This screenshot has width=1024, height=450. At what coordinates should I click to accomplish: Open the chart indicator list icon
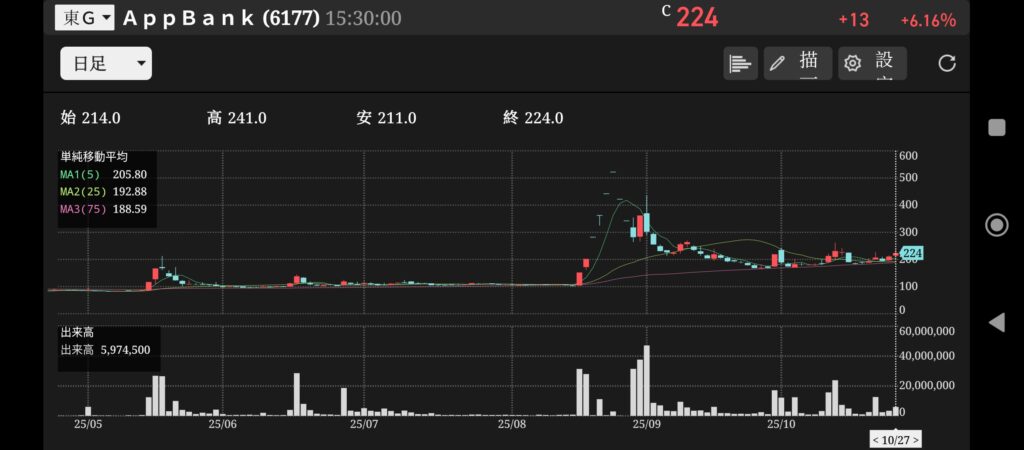(740, 64)
